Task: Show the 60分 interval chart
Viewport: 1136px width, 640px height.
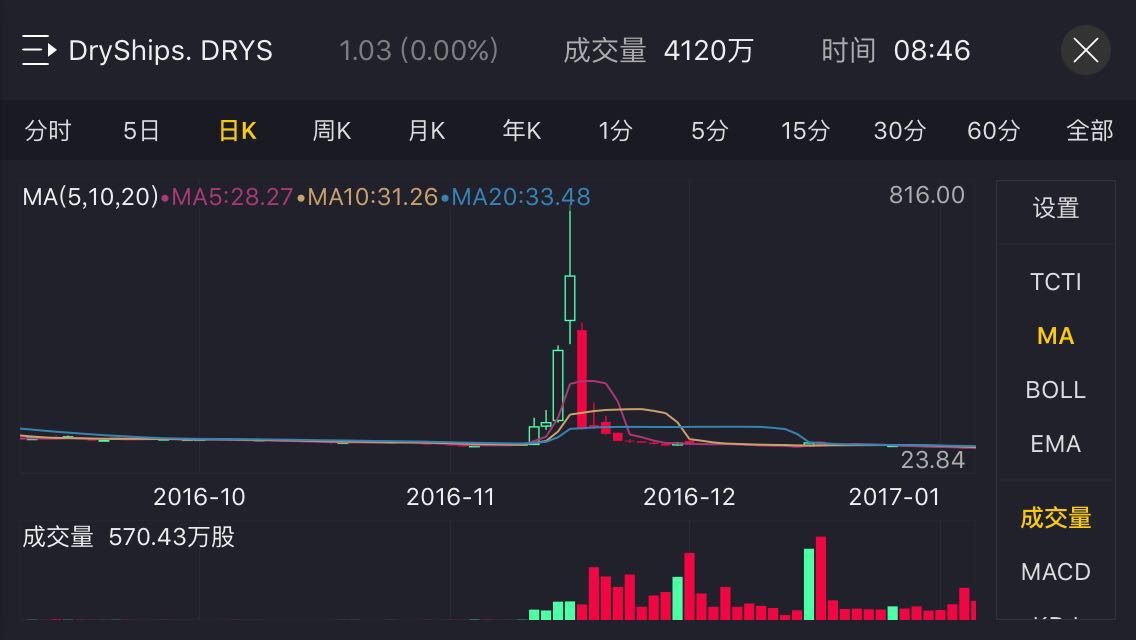Action: point(993,131)
